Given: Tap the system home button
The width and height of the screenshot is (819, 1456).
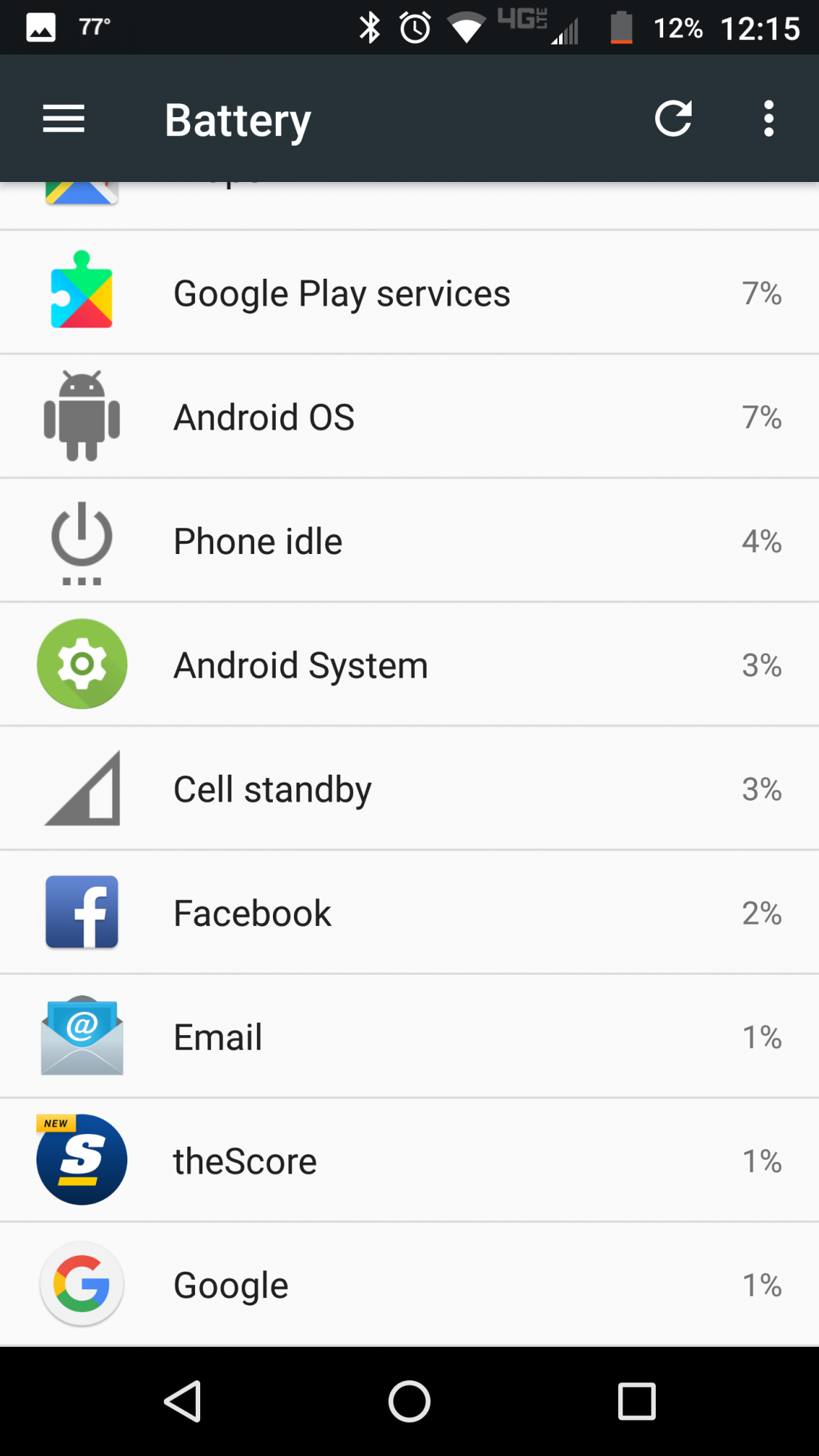Looking at the screenshot, I should click(x=409, y=1401).
